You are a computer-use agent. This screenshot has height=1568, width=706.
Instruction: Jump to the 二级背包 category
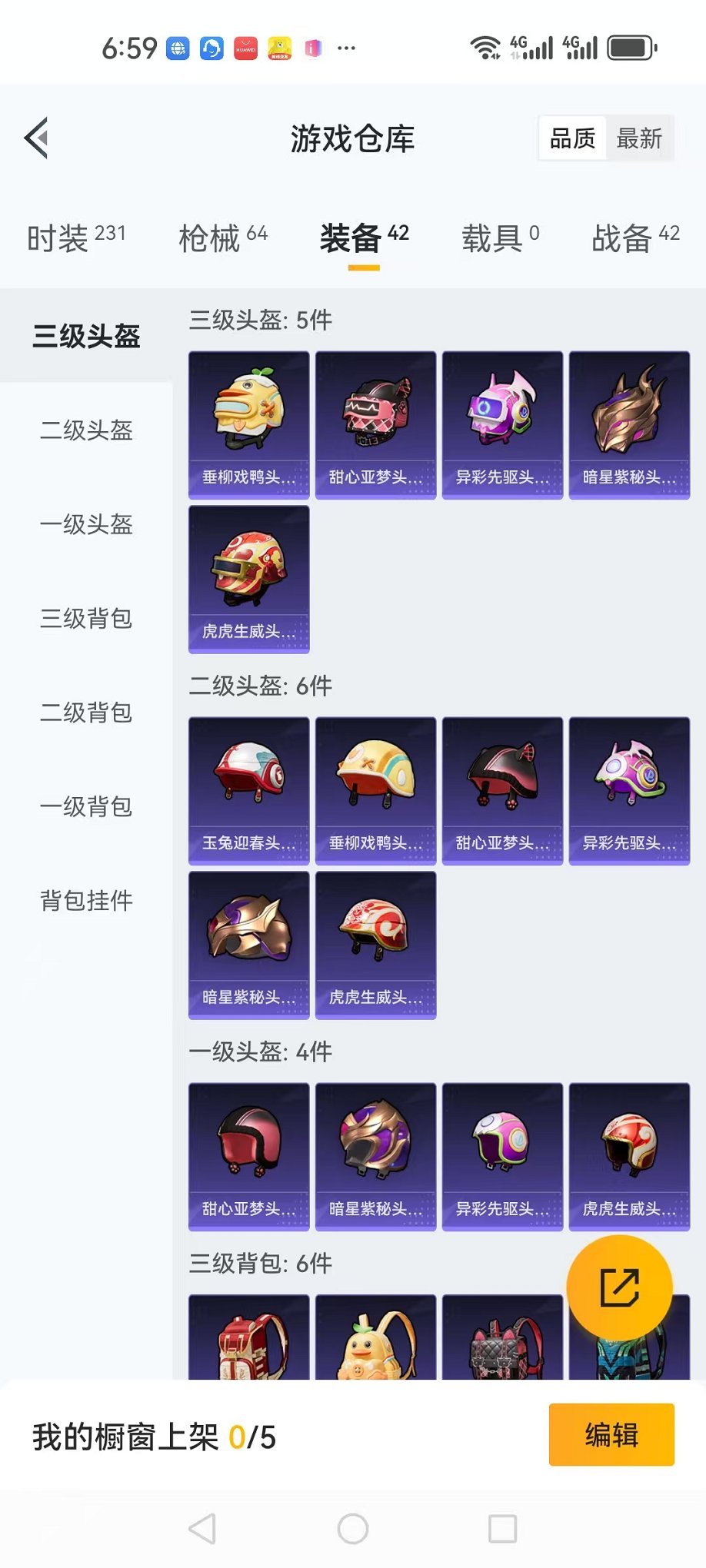86,713
